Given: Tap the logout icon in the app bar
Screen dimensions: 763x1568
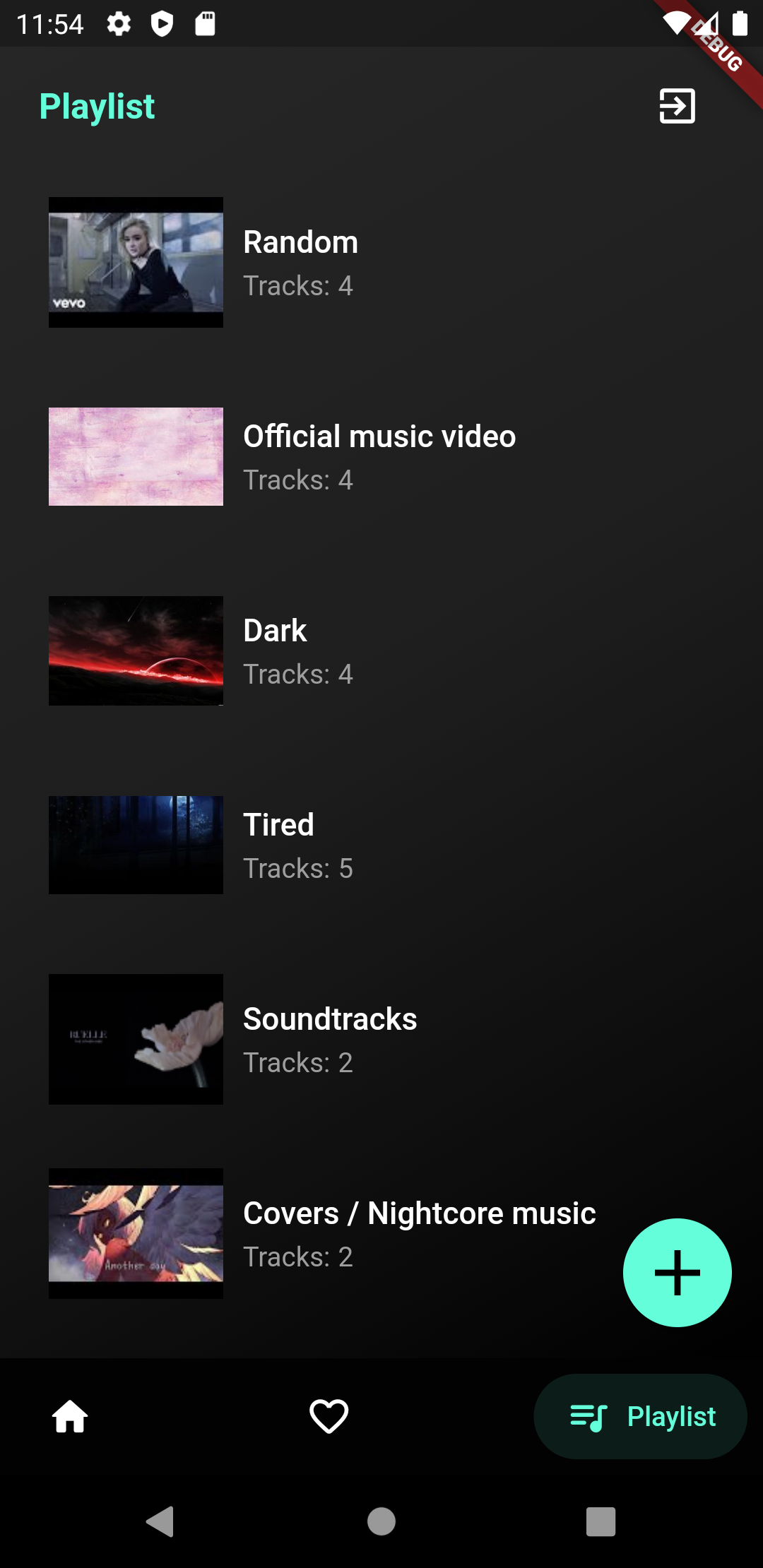Looking at the screenshot, I should [x=677, y=106].
